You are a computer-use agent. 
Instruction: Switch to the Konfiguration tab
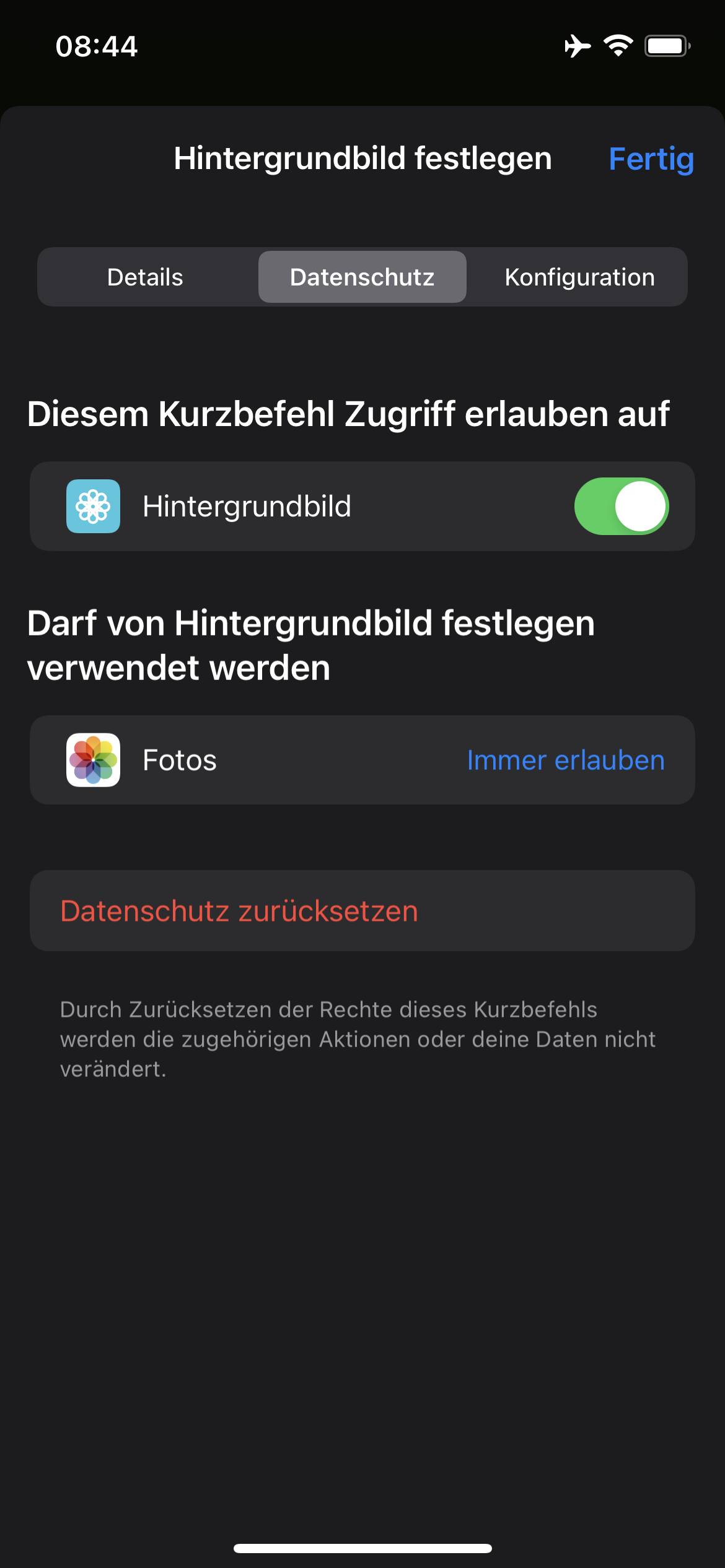click(579, 277)
